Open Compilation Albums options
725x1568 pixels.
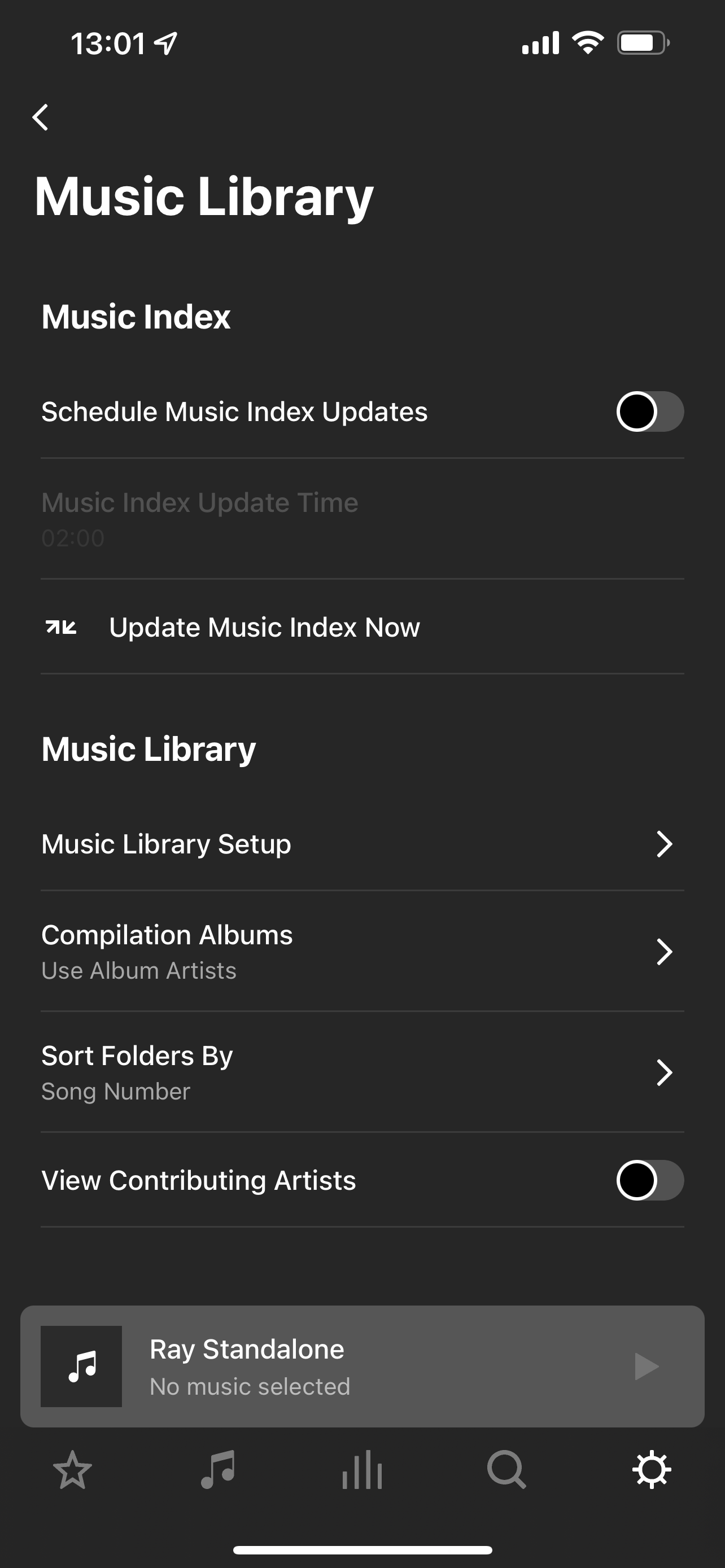point(362,952)
